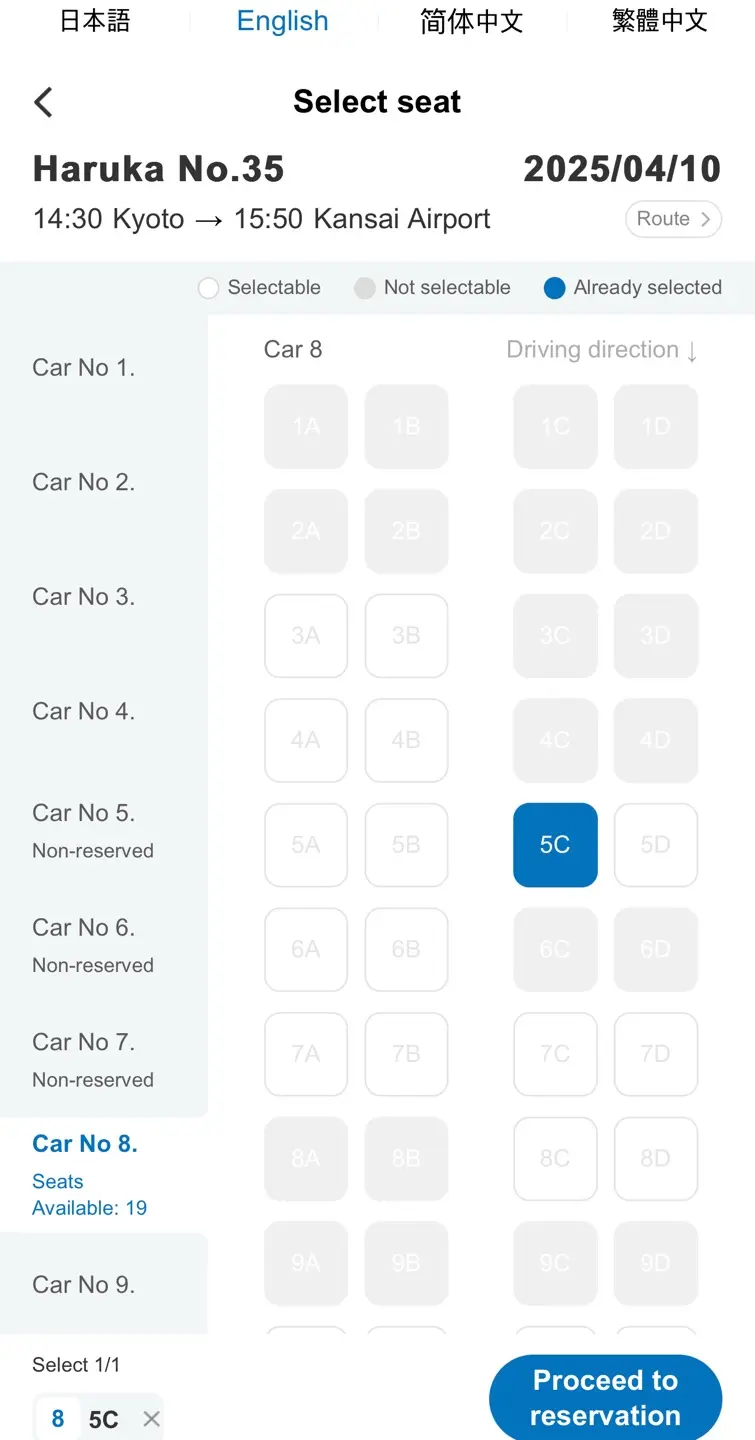755x1440 pixels.
Task: View seats in Car No 4
Action: pyautogui.click(x=104, y=711)
